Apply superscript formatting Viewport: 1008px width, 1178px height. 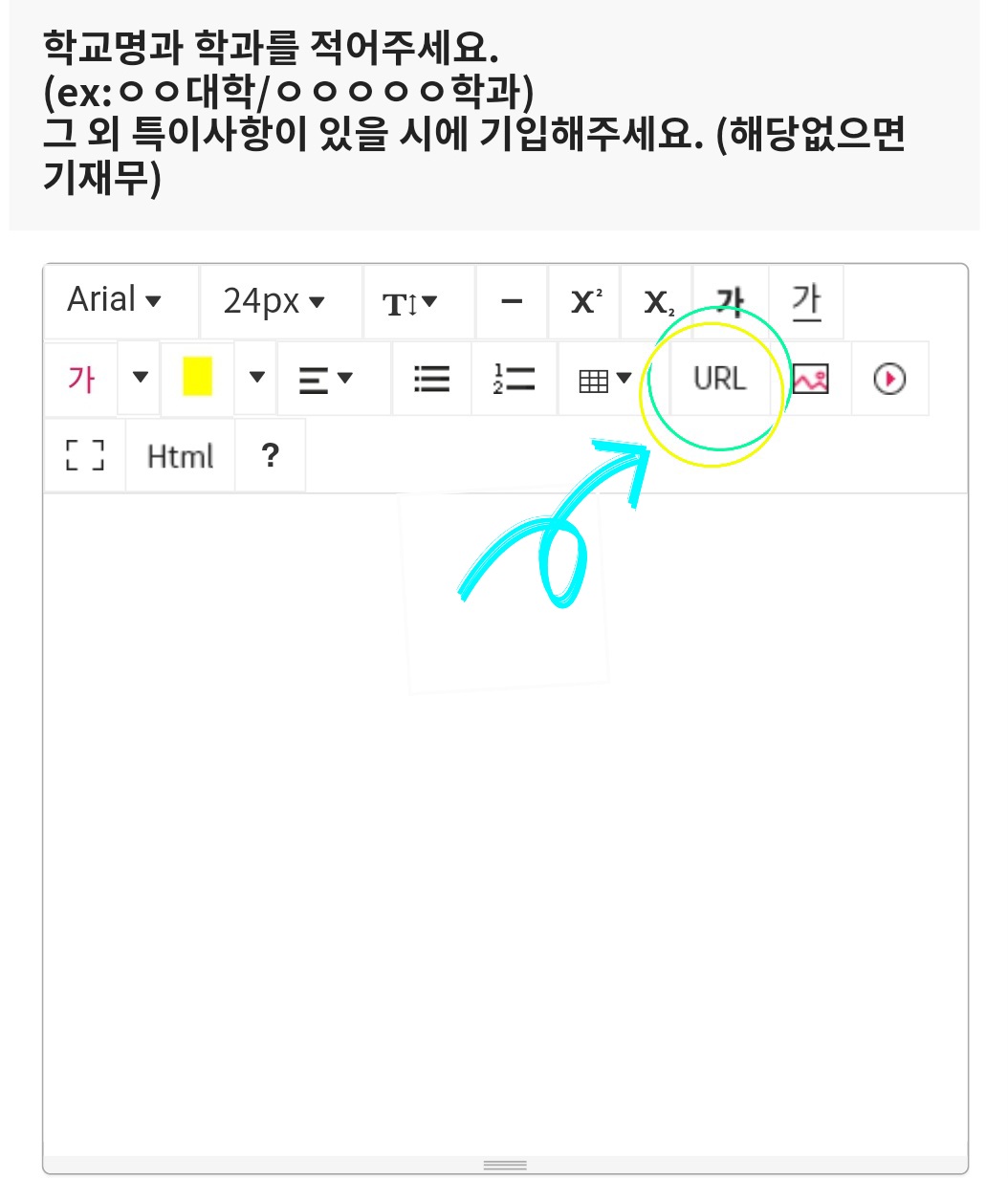(585, 302)
